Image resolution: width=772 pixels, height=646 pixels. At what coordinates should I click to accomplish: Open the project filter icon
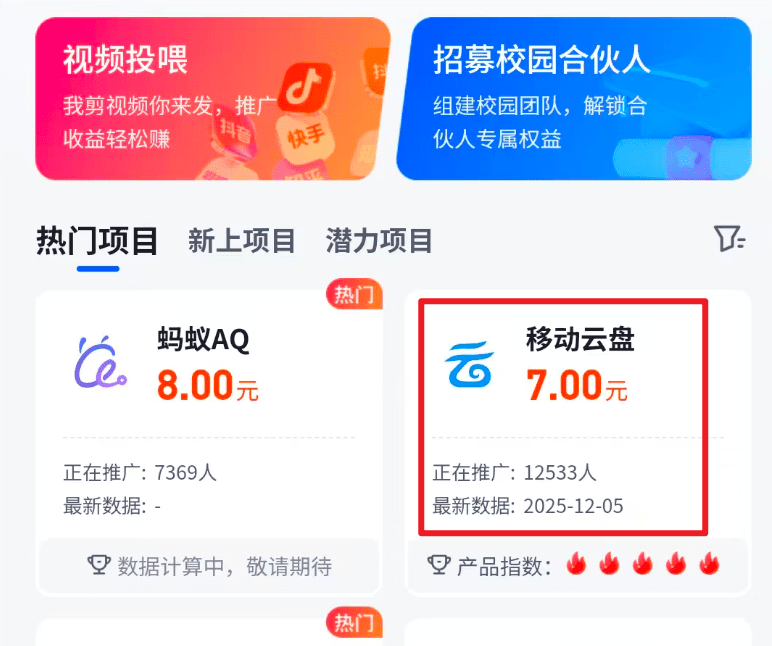pos(729,239)
